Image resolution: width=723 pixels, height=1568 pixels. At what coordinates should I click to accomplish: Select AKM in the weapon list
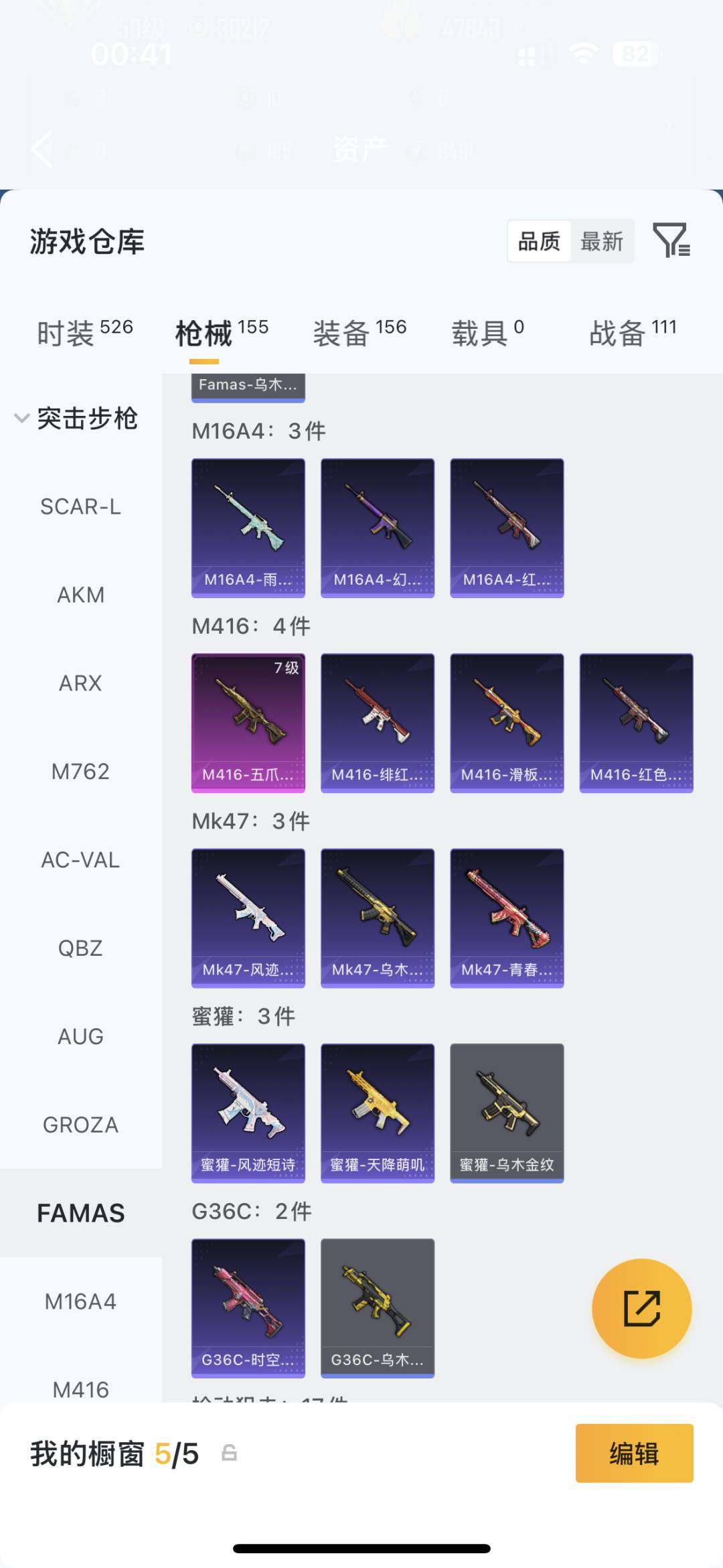tap(80, 595)
